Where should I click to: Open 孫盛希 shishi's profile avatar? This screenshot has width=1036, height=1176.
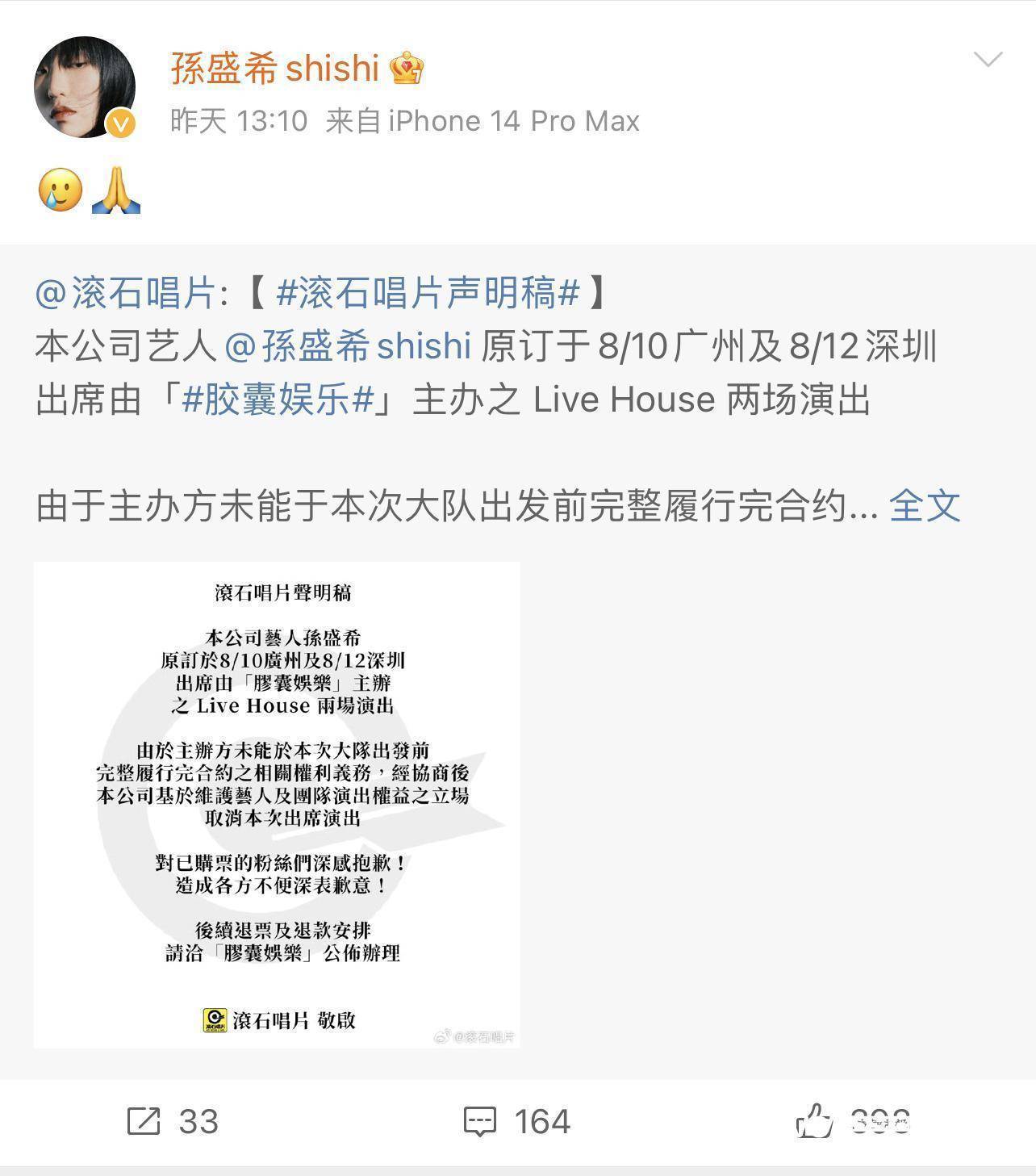point(84,87)
